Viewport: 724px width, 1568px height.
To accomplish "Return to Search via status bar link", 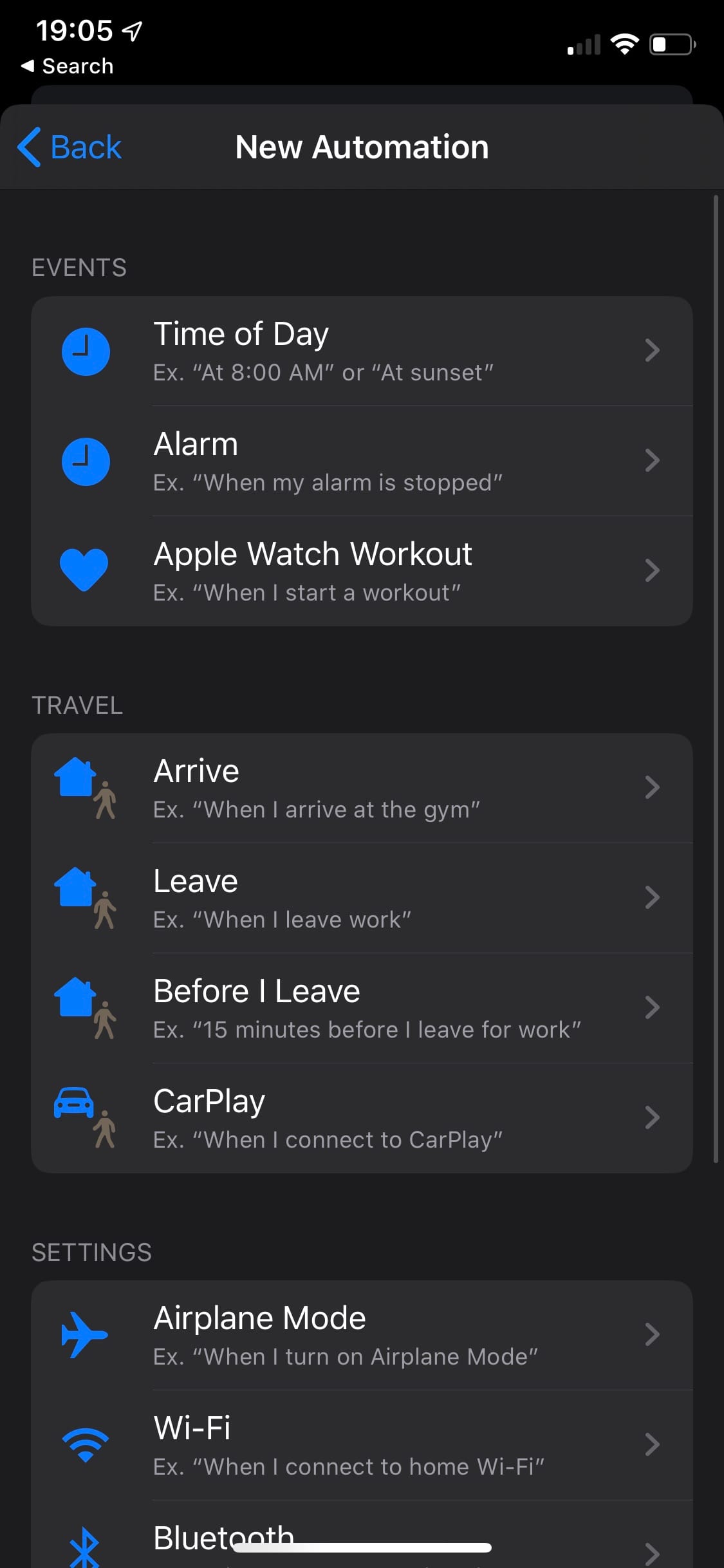I will click(x=67, y=66).
